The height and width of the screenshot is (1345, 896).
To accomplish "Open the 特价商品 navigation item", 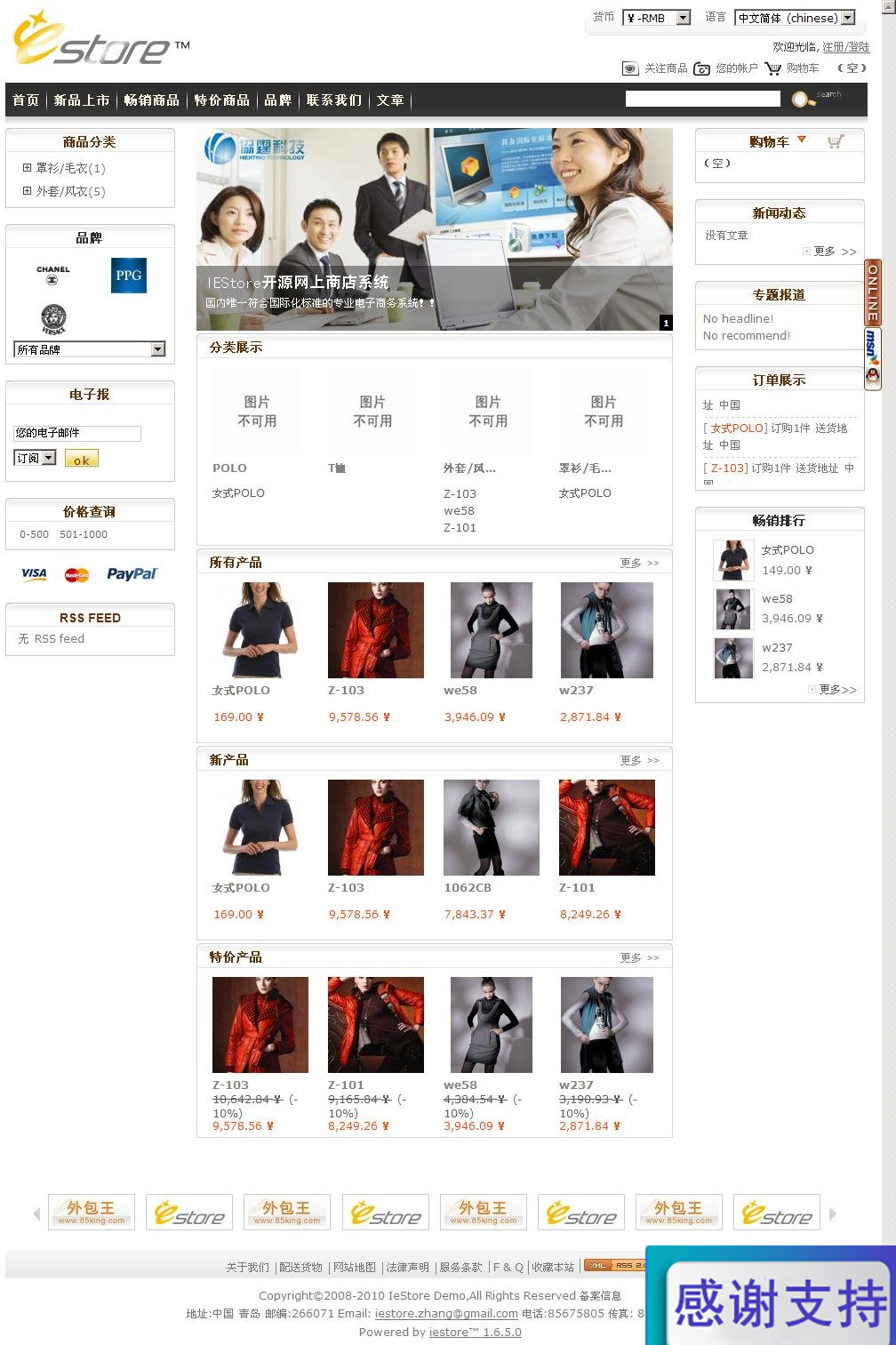I will point(221,100).
